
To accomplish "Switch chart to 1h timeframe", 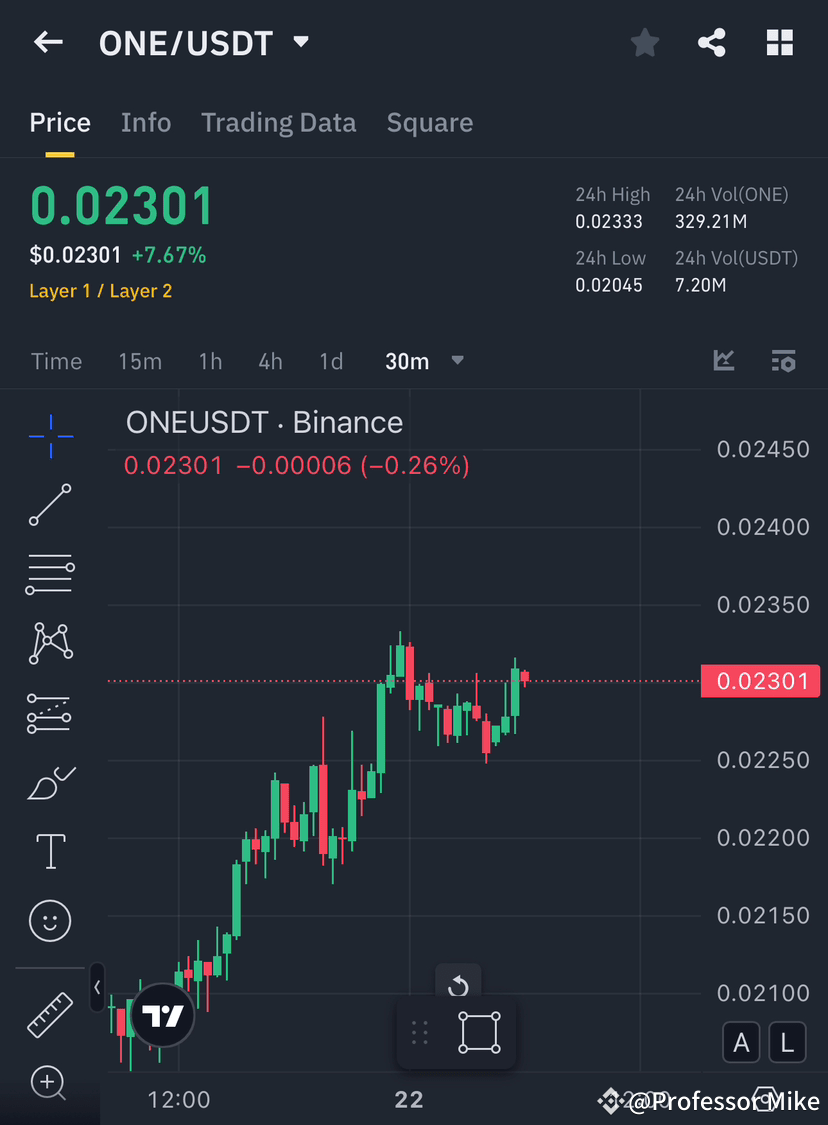I will click(210, 361).
